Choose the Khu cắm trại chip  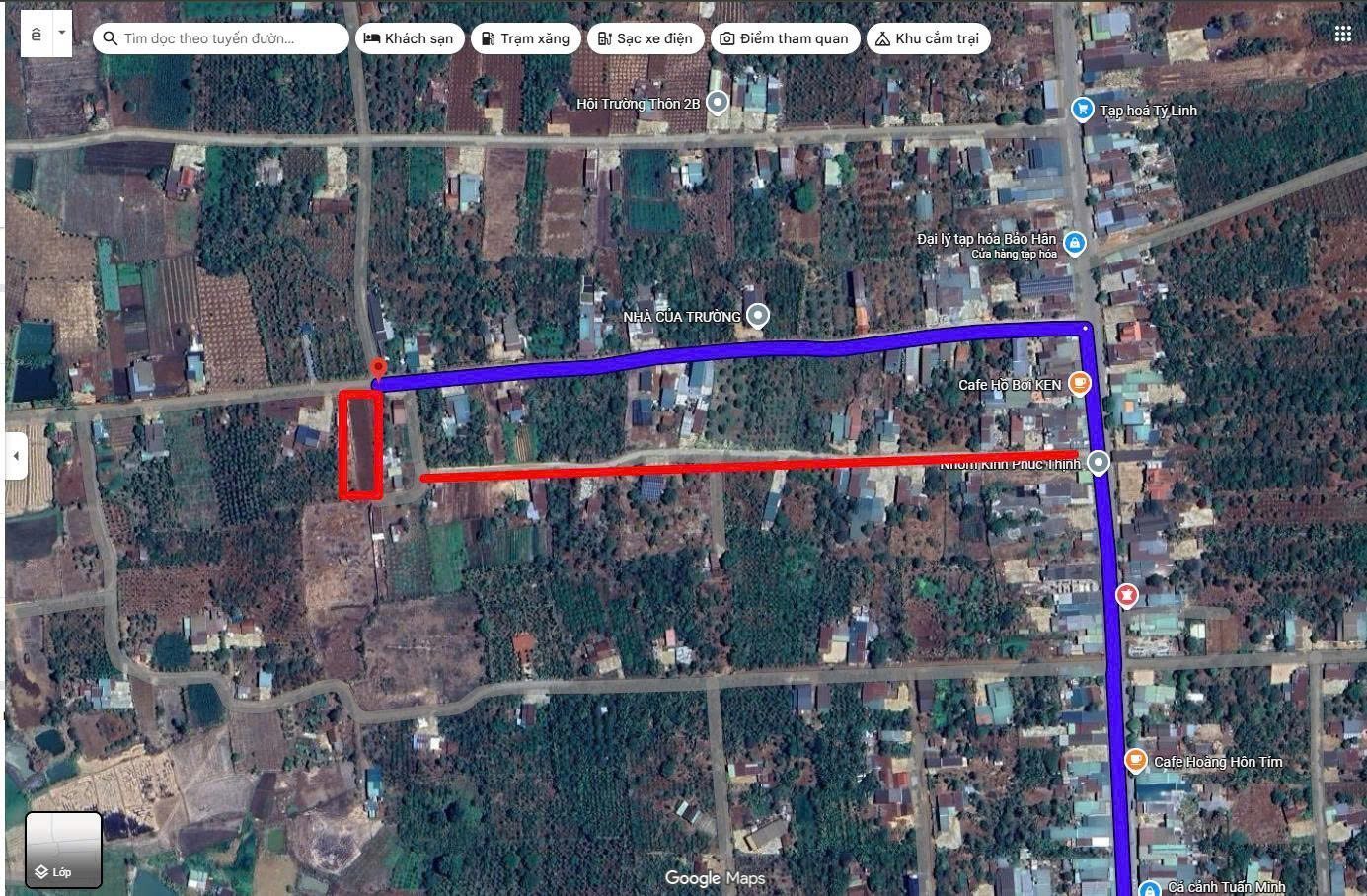pos(928,38)
